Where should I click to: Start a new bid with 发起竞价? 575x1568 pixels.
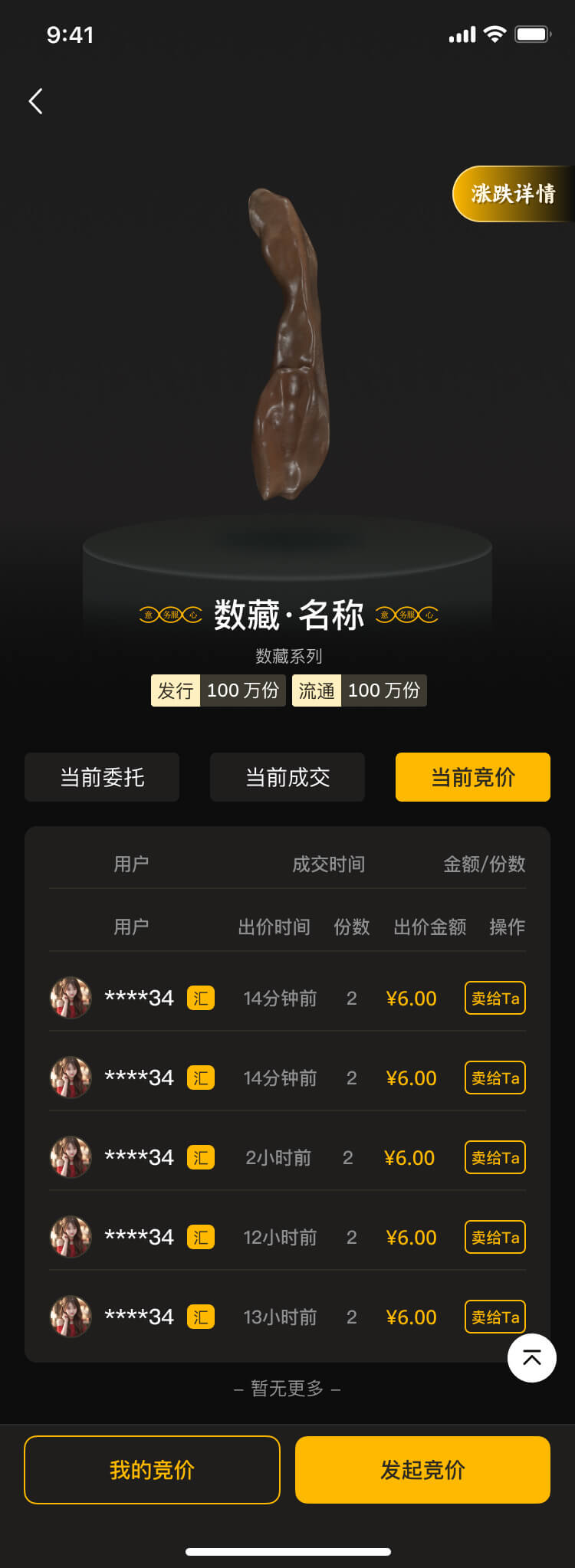(x=422, y=1470)
